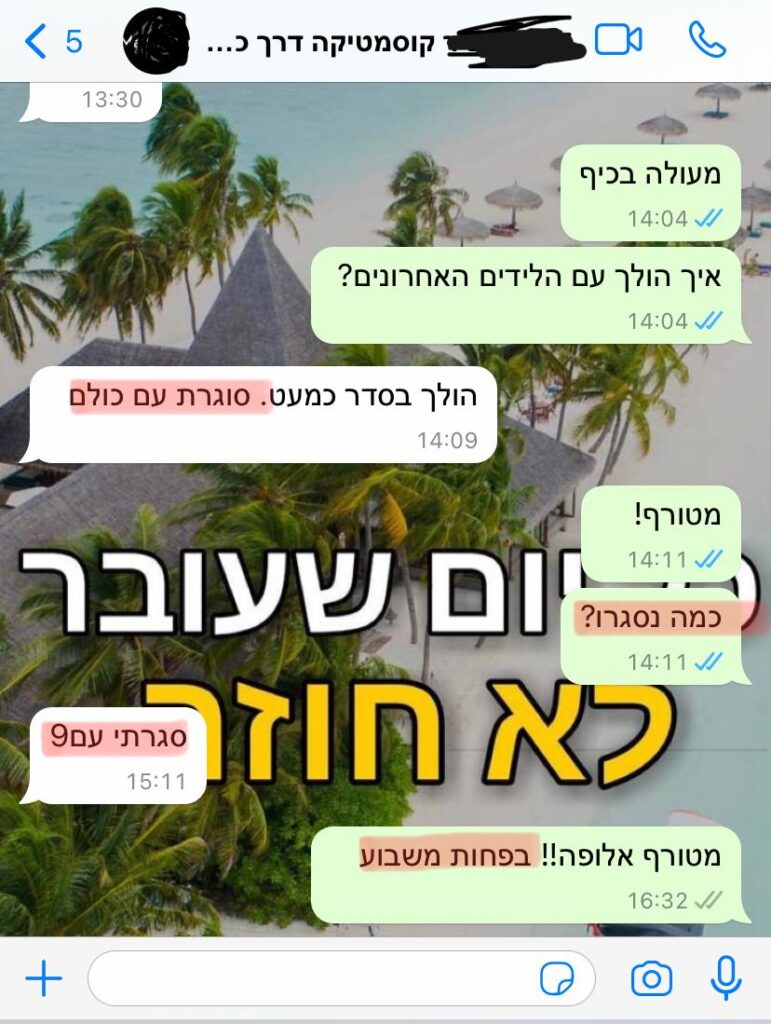Open the camera to send a photo

(x=652, y=979)
